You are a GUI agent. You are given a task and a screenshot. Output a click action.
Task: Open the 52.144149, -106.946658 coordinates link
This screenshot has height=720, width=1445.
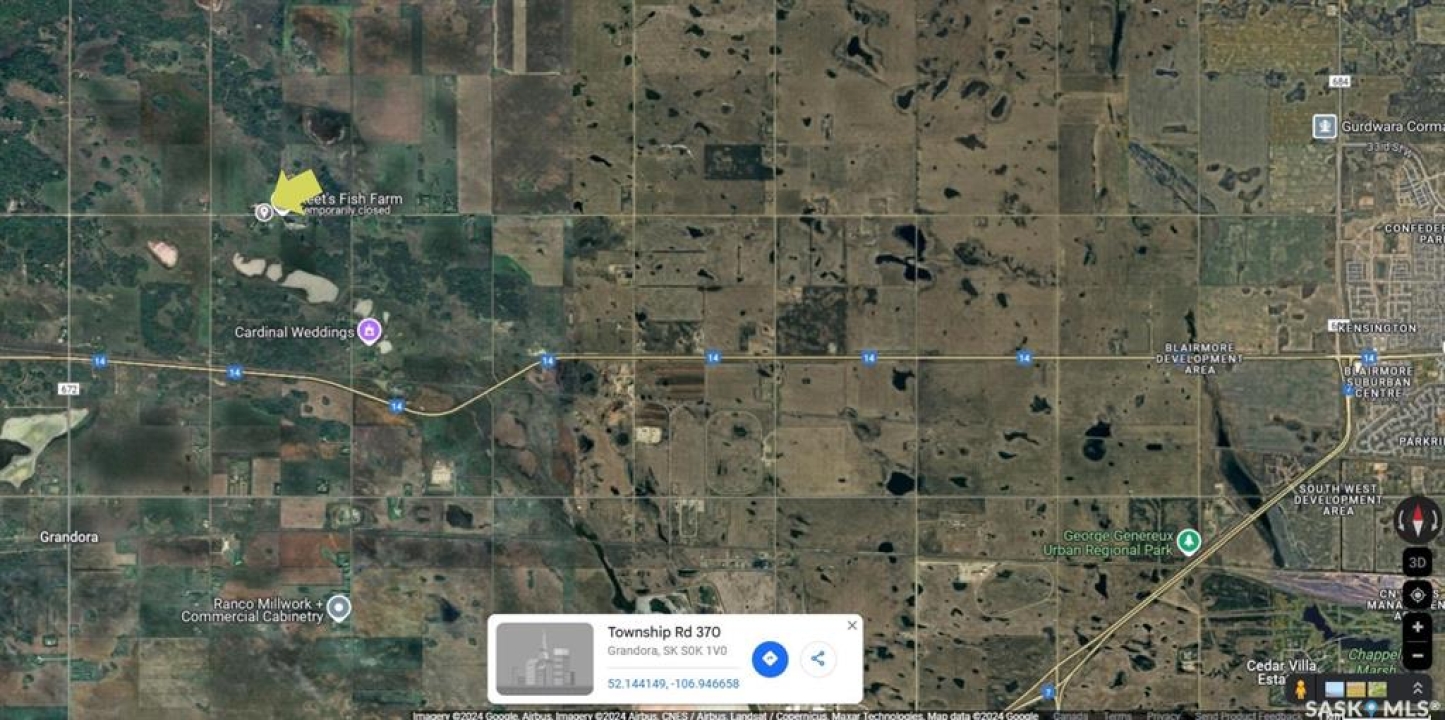click(x=673, y=684)
